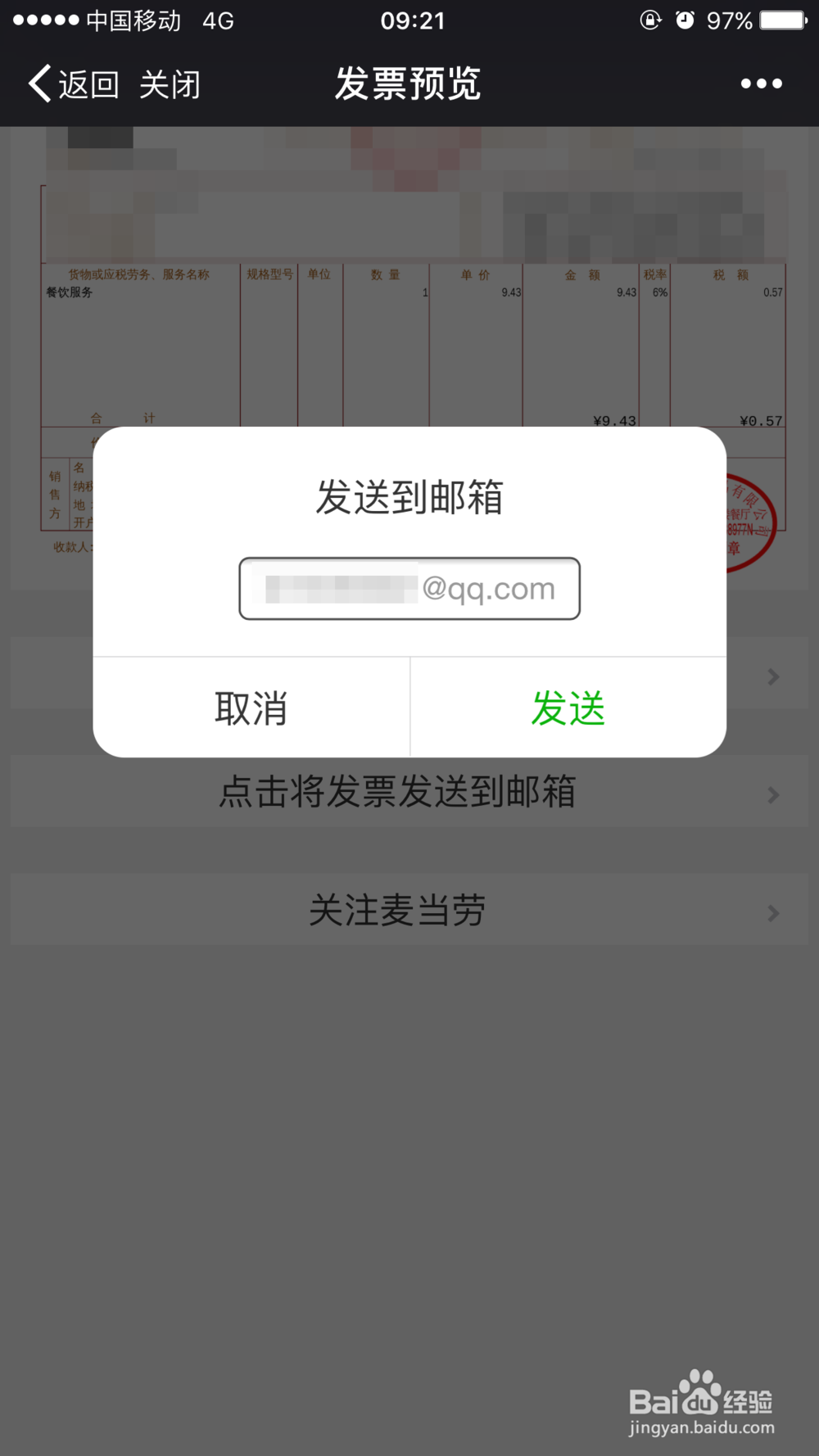819x1456 pixels.
Task: Tap the chevron next to 关注麦当劳
Action: click(x=771, y=911)
